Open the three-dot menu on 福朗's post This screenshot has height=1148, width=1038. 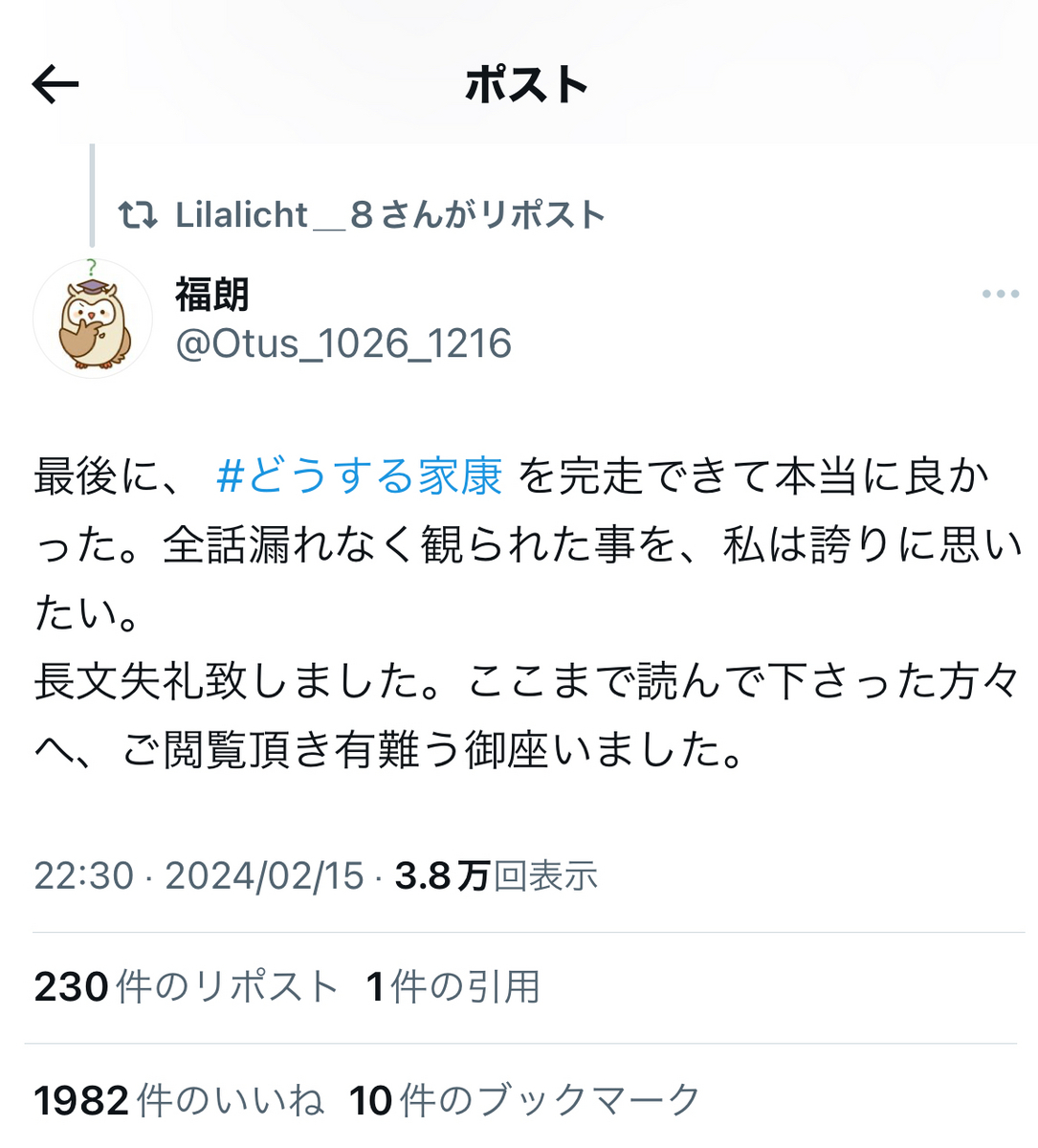pos(1000,294)
